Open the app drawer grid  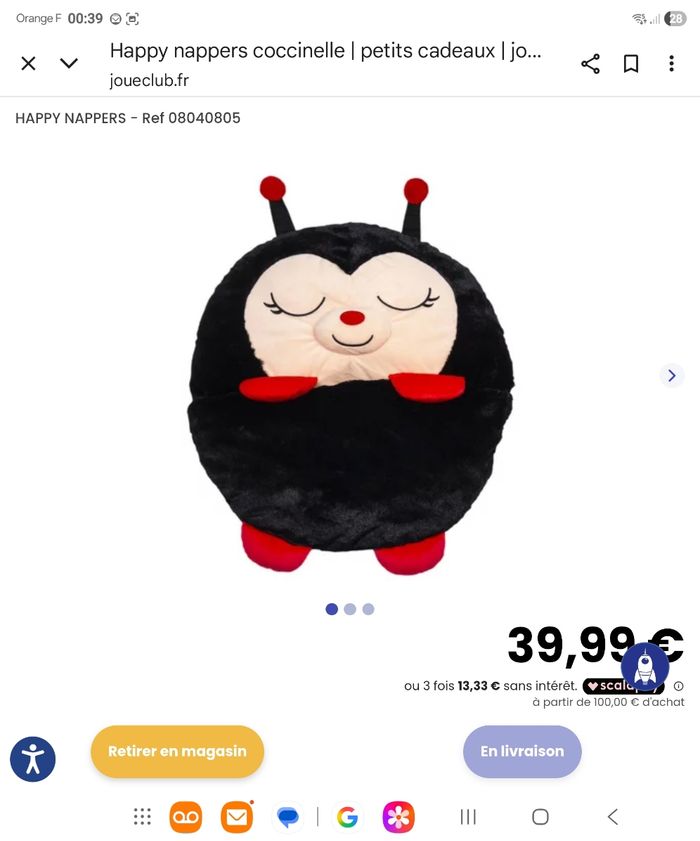[142, 817]
